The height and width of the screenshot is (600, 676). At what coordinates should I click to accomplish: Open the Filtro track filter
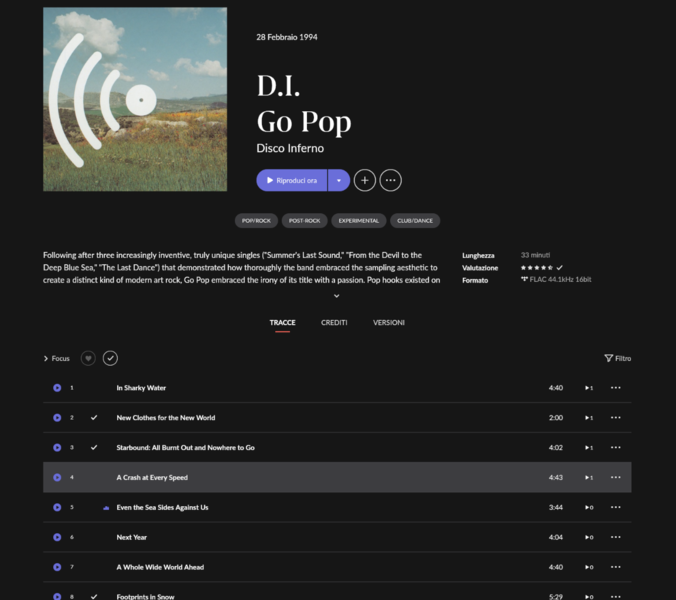(x=617, y=358)
